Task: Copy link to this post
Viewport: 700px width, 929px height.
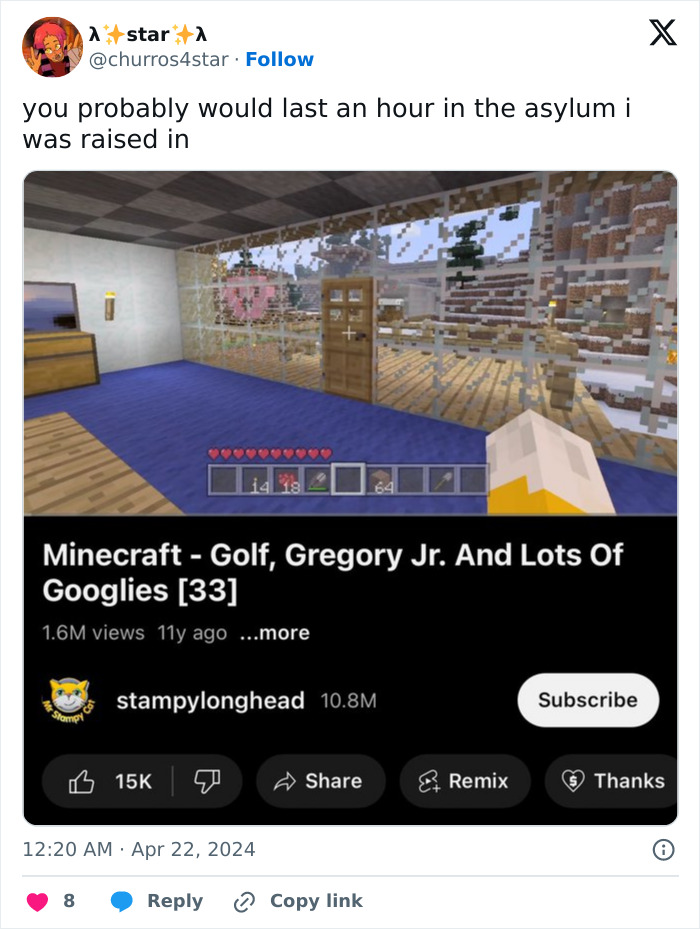Action: point(298,901)
